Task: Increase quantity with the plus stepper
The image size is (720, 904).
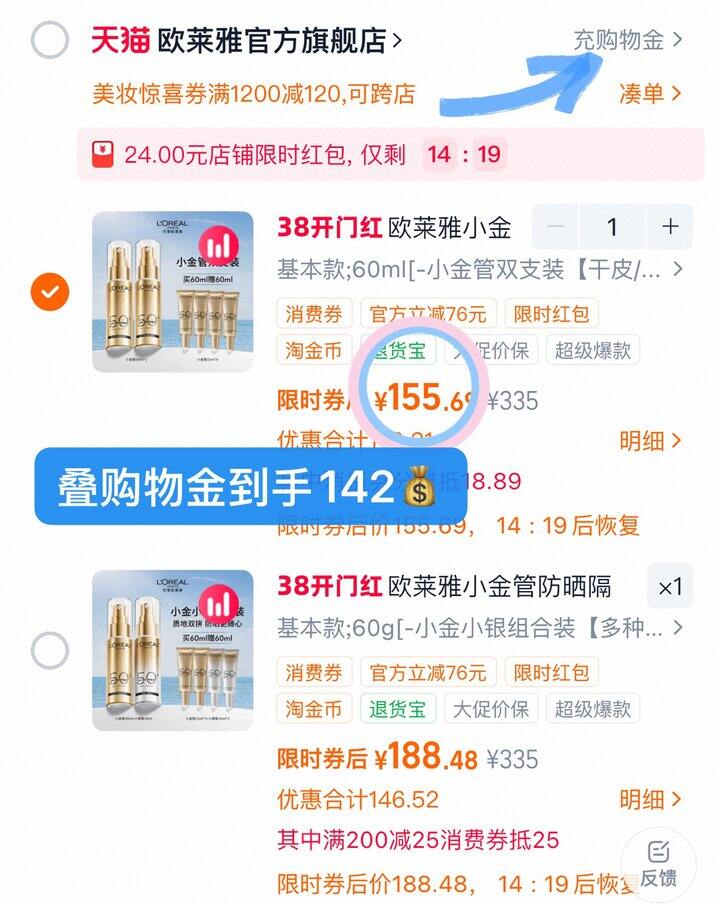Action: click(668, 227)
